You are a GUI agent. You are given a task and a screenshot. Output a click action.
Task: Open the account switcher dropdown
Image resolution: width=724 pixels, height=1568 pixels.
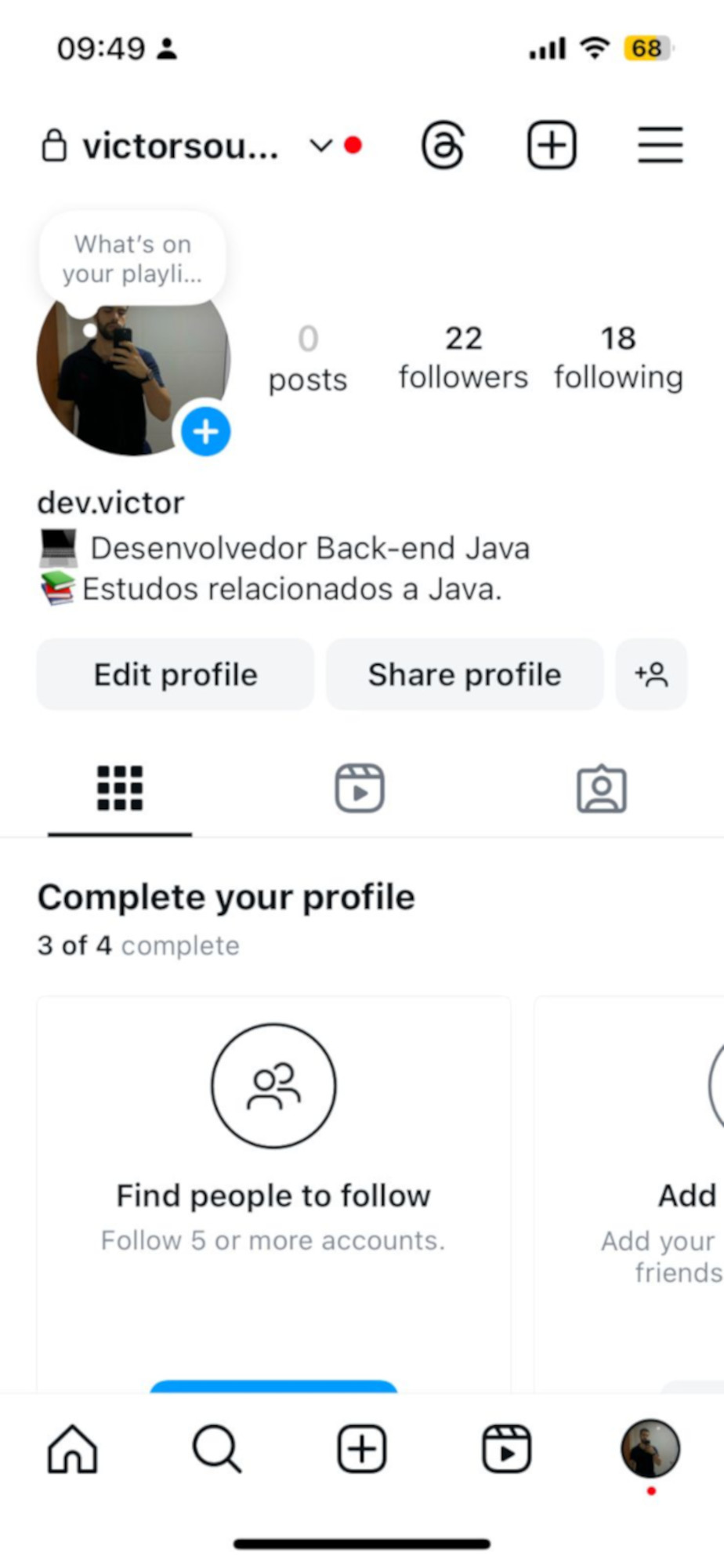point(320,146)
